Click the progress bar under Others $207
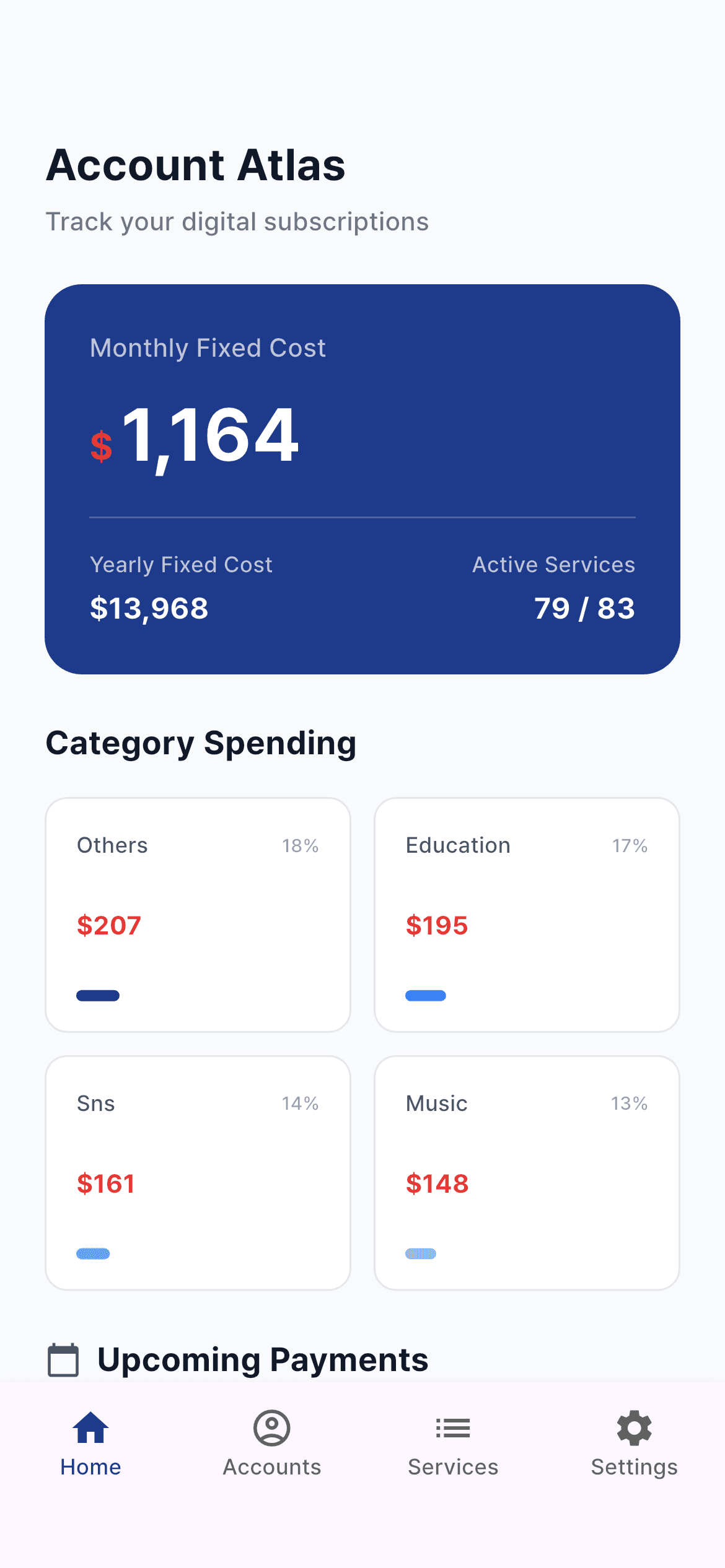Viewport: 725px width, 1568px height. [98, 995]
